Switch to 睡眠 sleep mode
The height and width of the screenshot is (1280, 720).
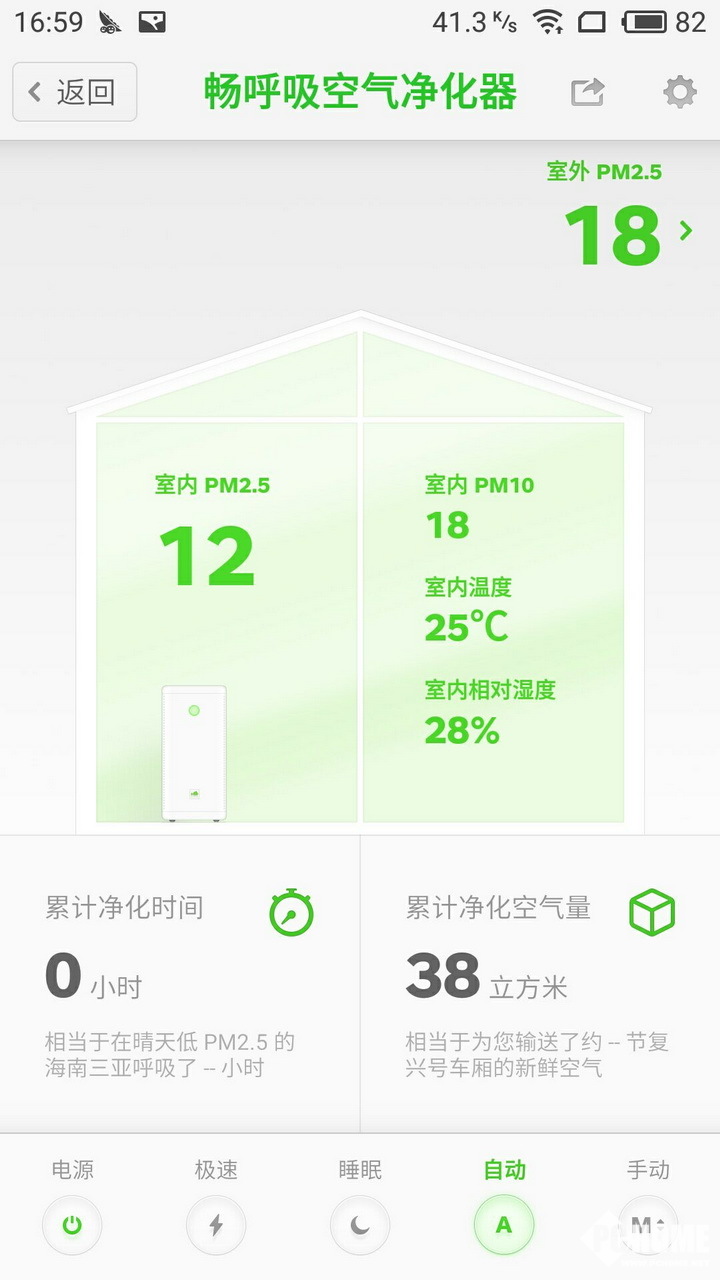click(360, 1224)
